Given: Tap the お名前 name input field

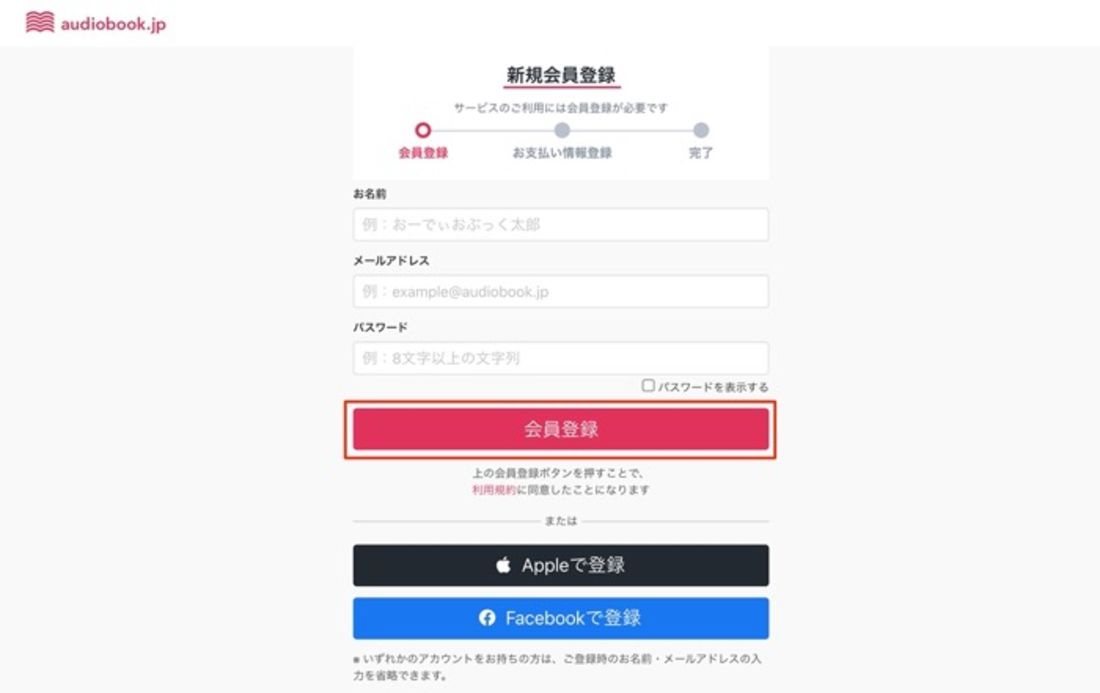Looking at the screenshot, I should tap(560, 225).
